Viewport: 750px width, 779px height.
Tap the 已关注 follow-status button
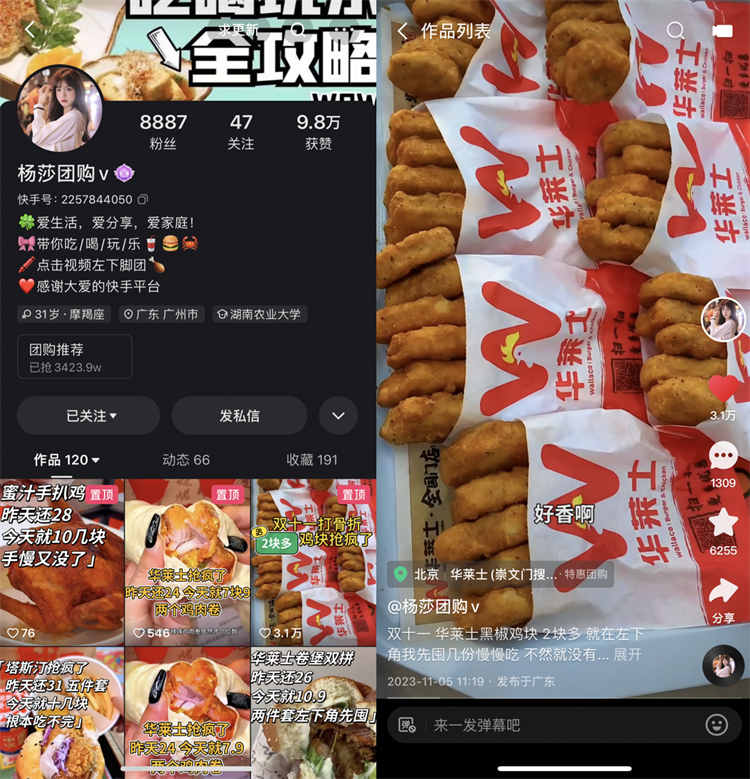(89, 415)
